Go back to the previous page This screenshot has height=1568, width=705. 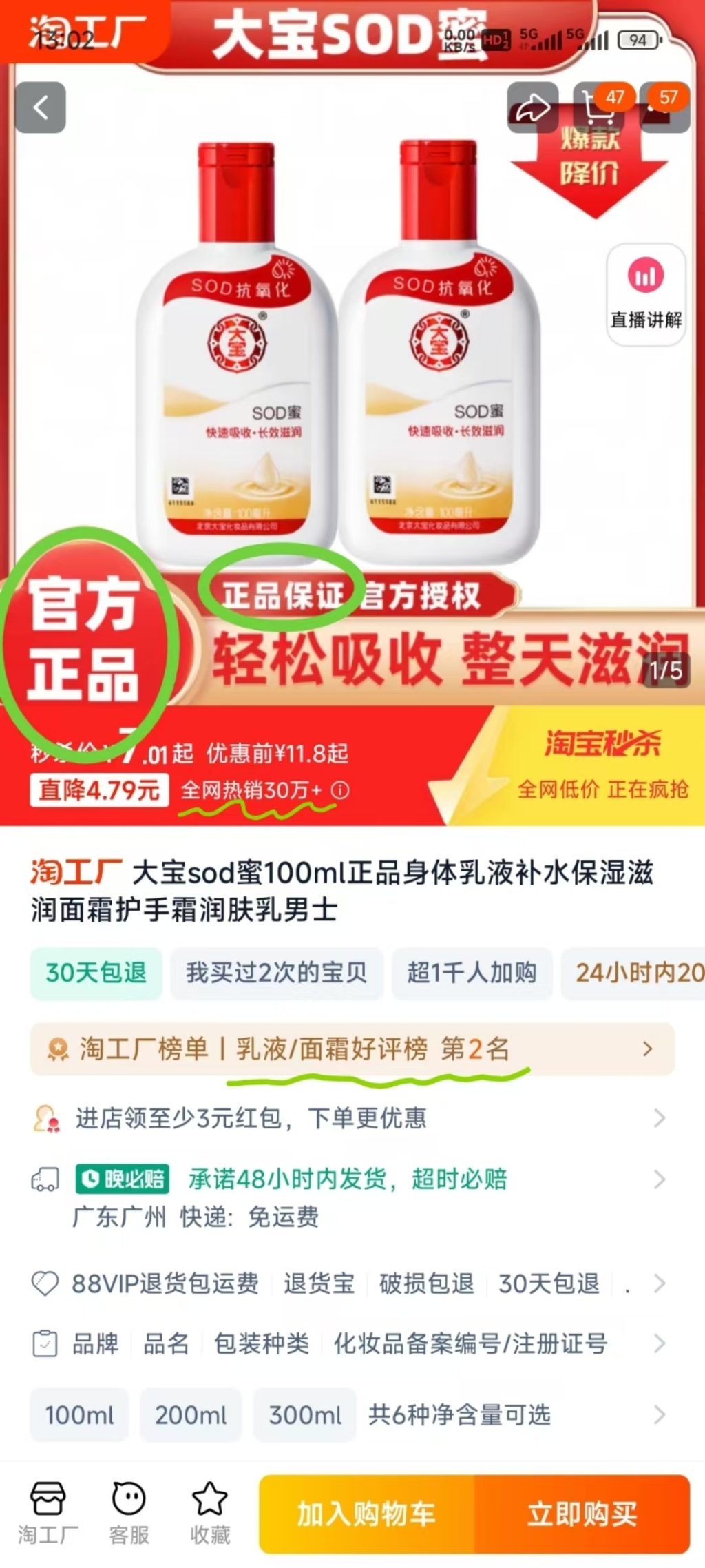[41, 107]
